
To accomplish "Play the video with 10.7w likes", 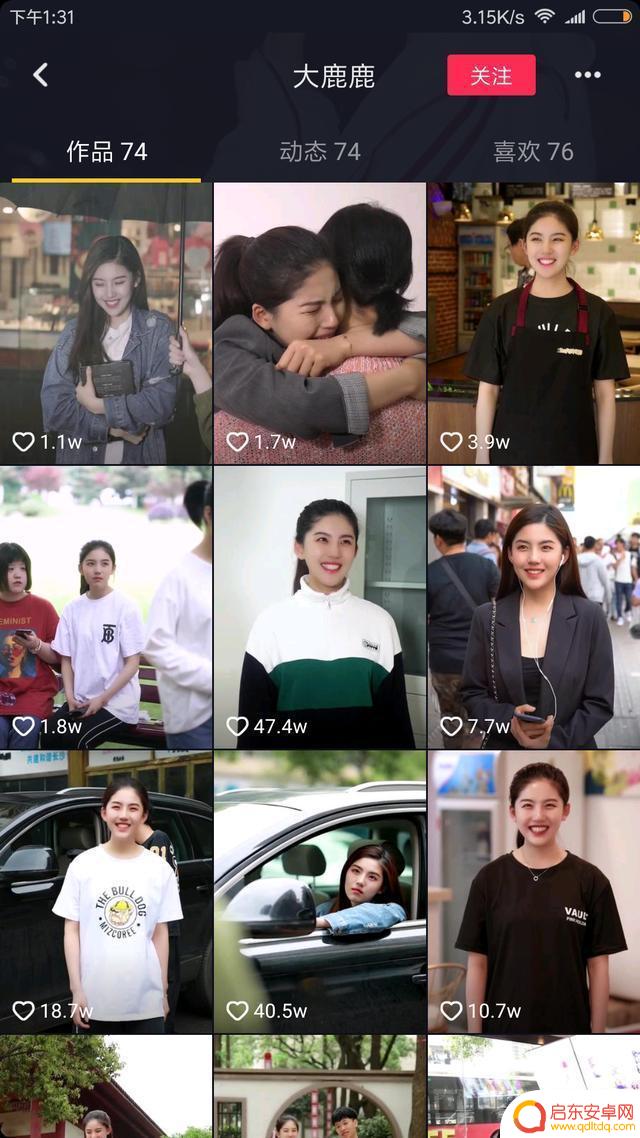I will click(534, 892).
